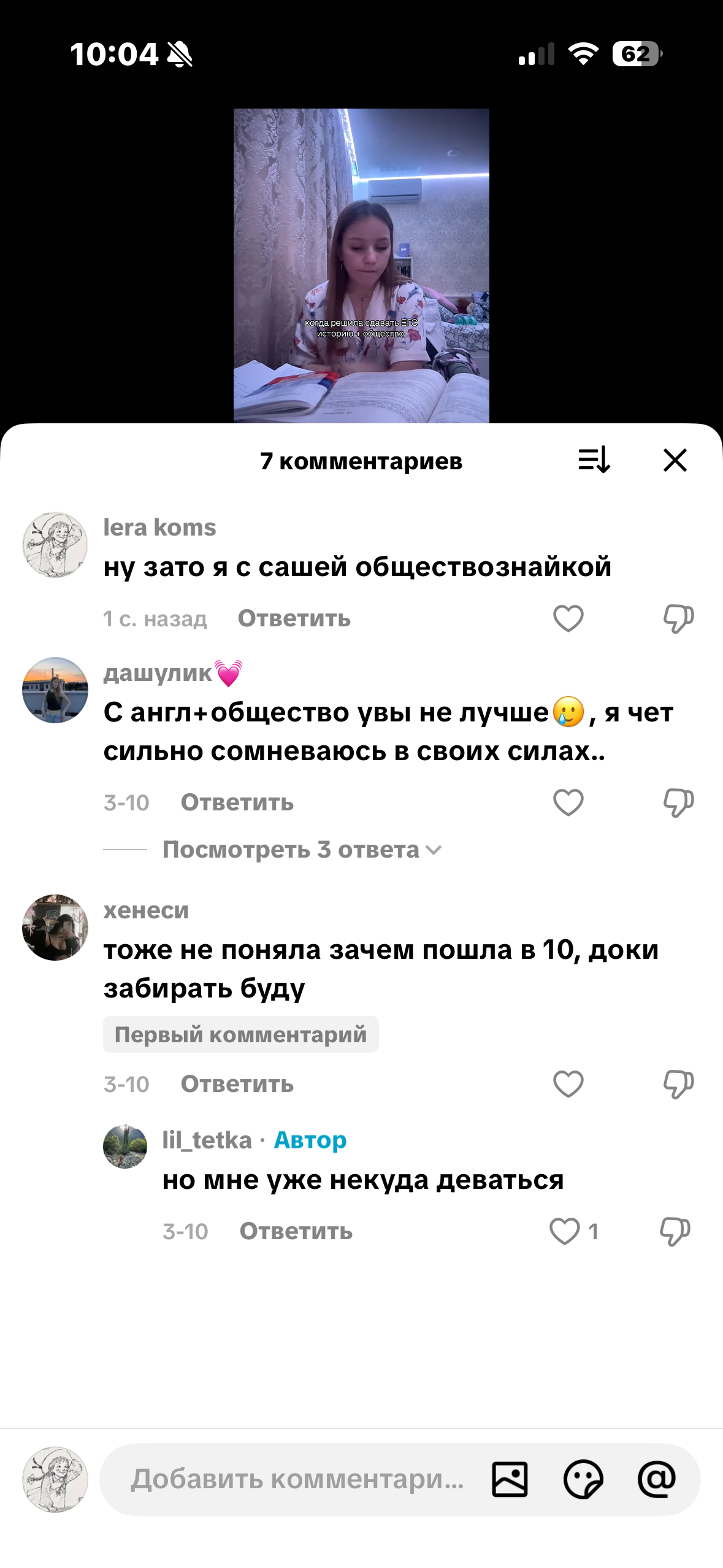Dislike lera koms' comment

tap(678, 618)
